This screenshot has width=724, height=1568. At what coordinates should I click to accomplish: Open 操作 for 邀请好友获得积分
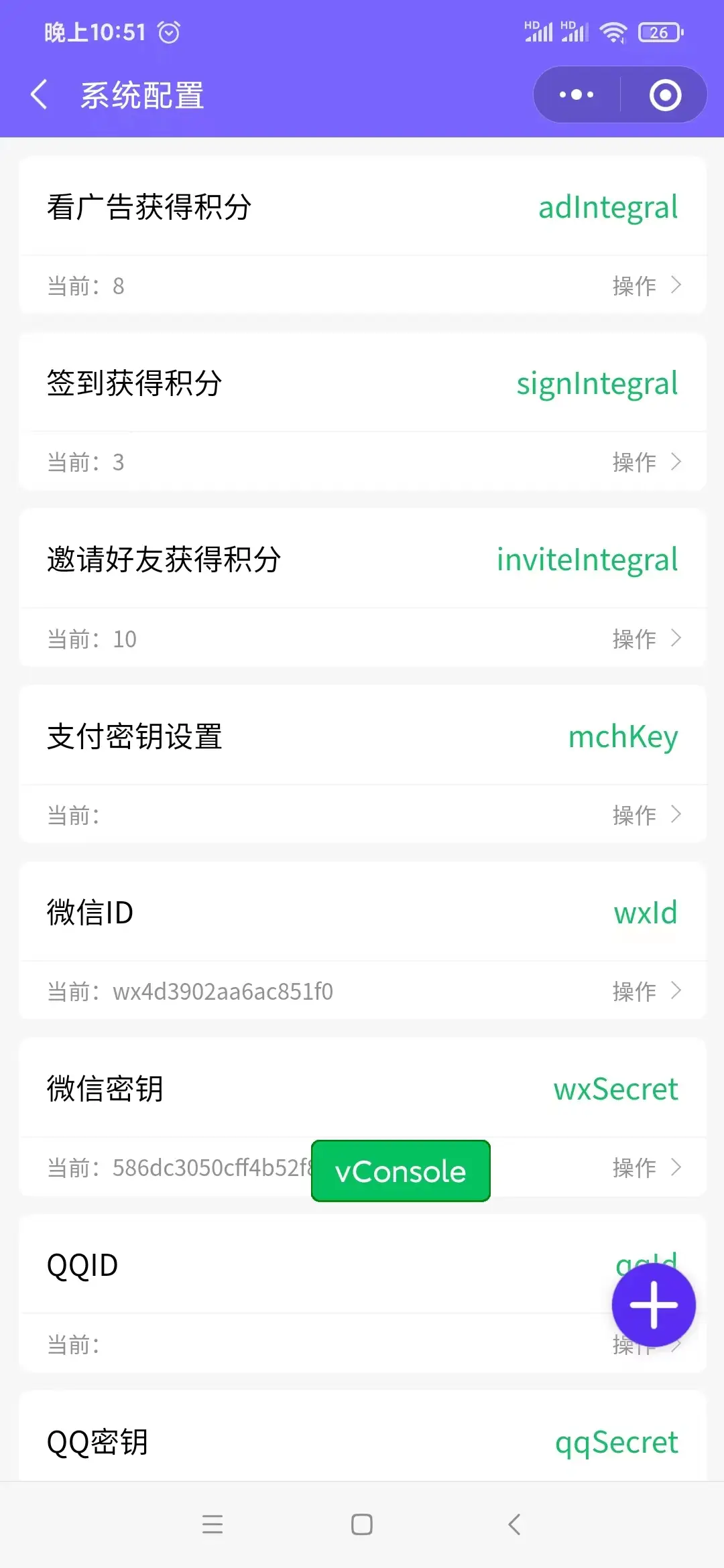pos(646,639)
